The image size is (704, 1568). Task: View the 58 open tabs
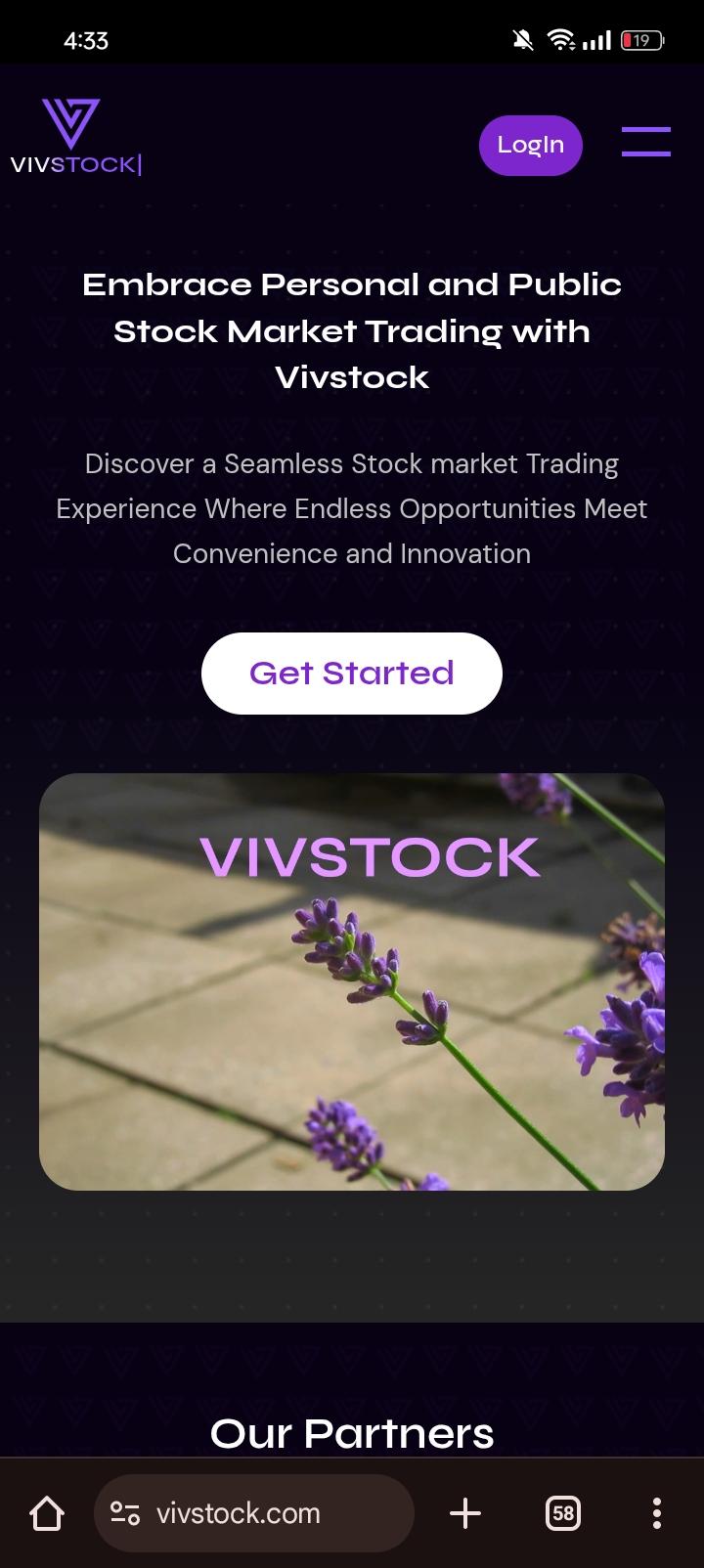[x=562, y=1513]
